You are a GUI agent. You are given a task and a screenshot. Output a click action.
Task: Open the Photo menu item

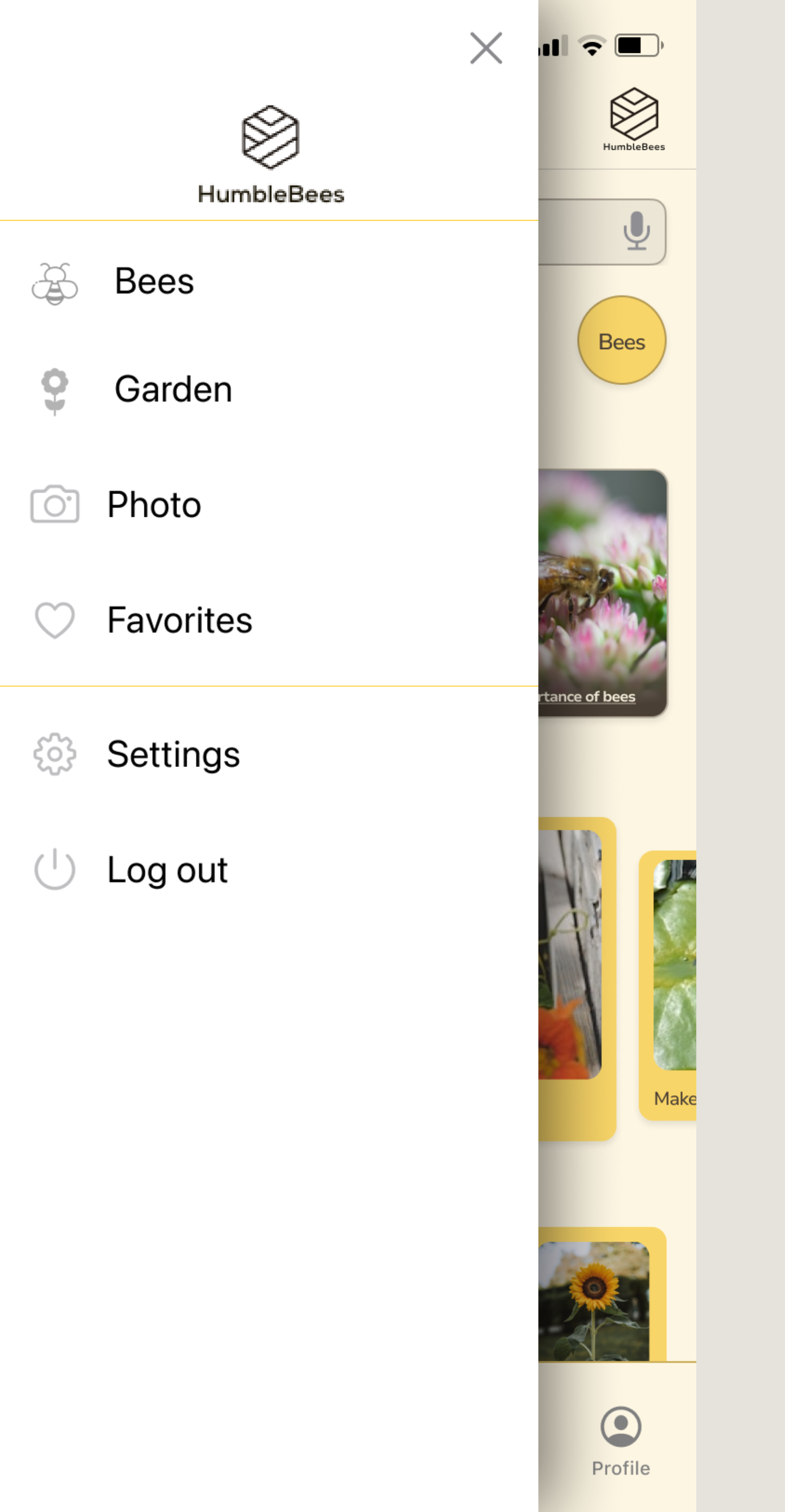[x=269, y=505]
